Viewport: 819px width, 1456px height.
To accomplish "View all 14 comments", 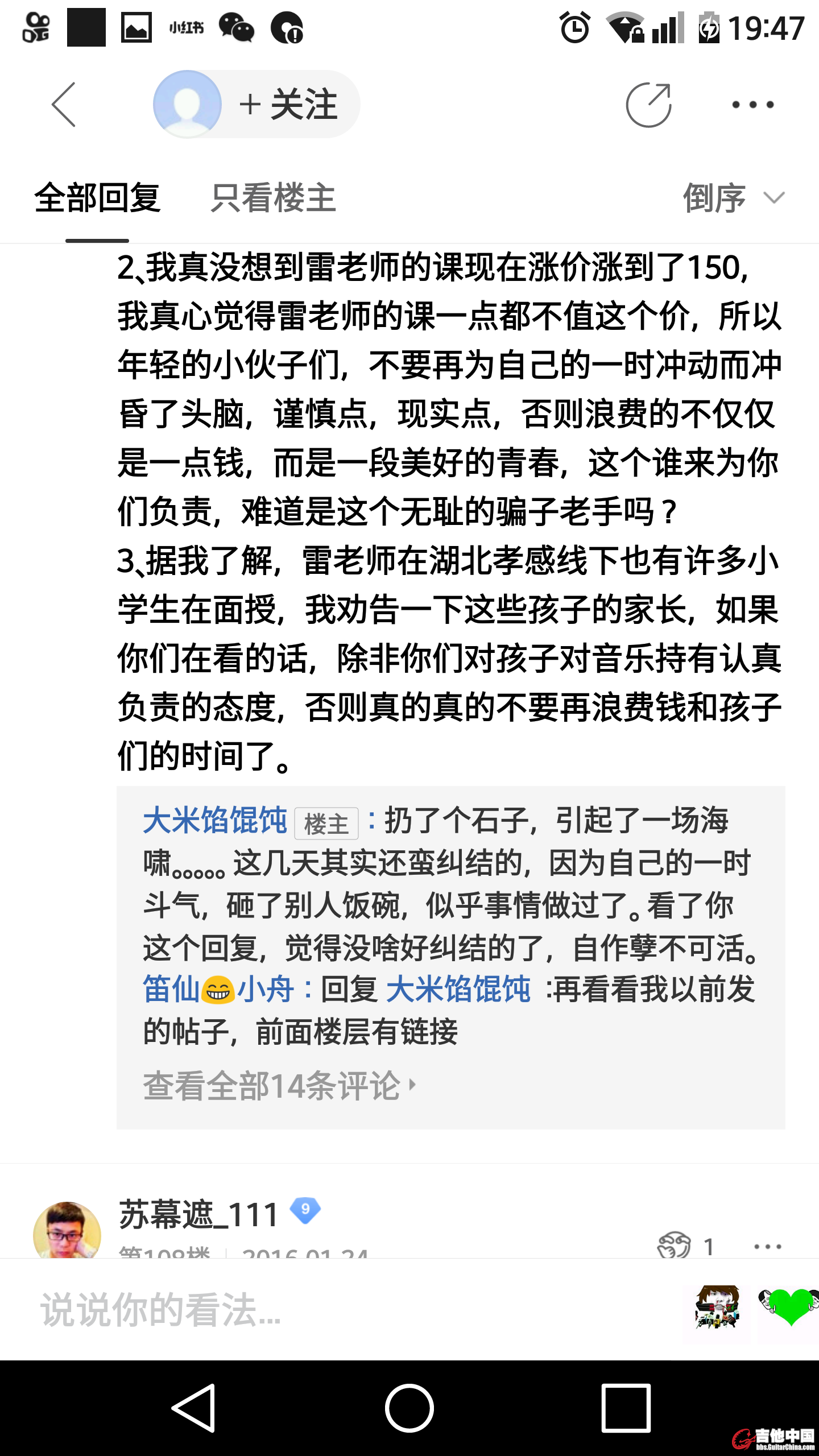I will click(279, 1086).
